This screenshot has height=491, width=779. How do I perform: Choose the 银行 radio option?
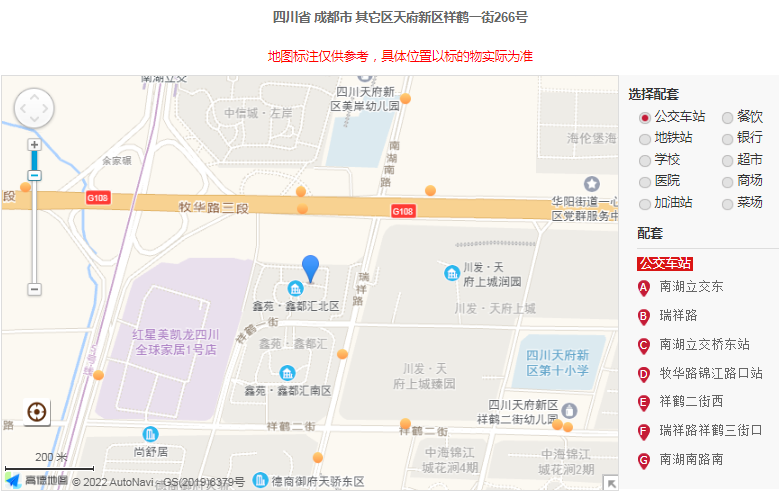point(727,138)
